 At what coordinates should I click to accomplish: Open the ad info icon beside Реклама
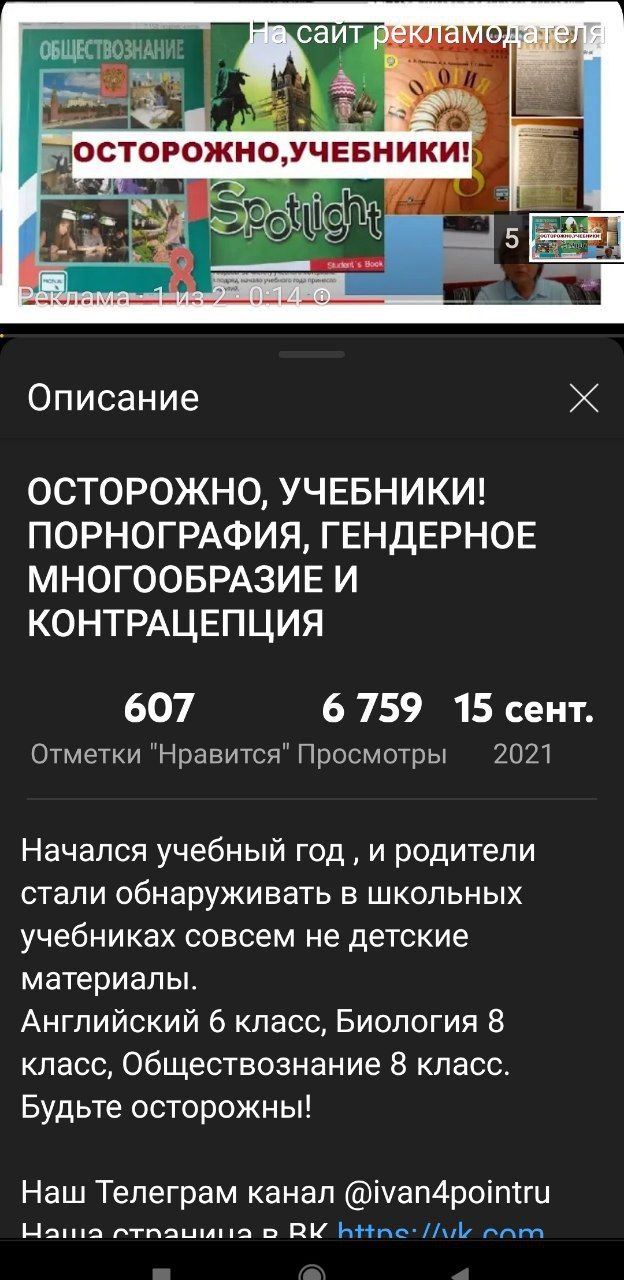tap(322, 297)
